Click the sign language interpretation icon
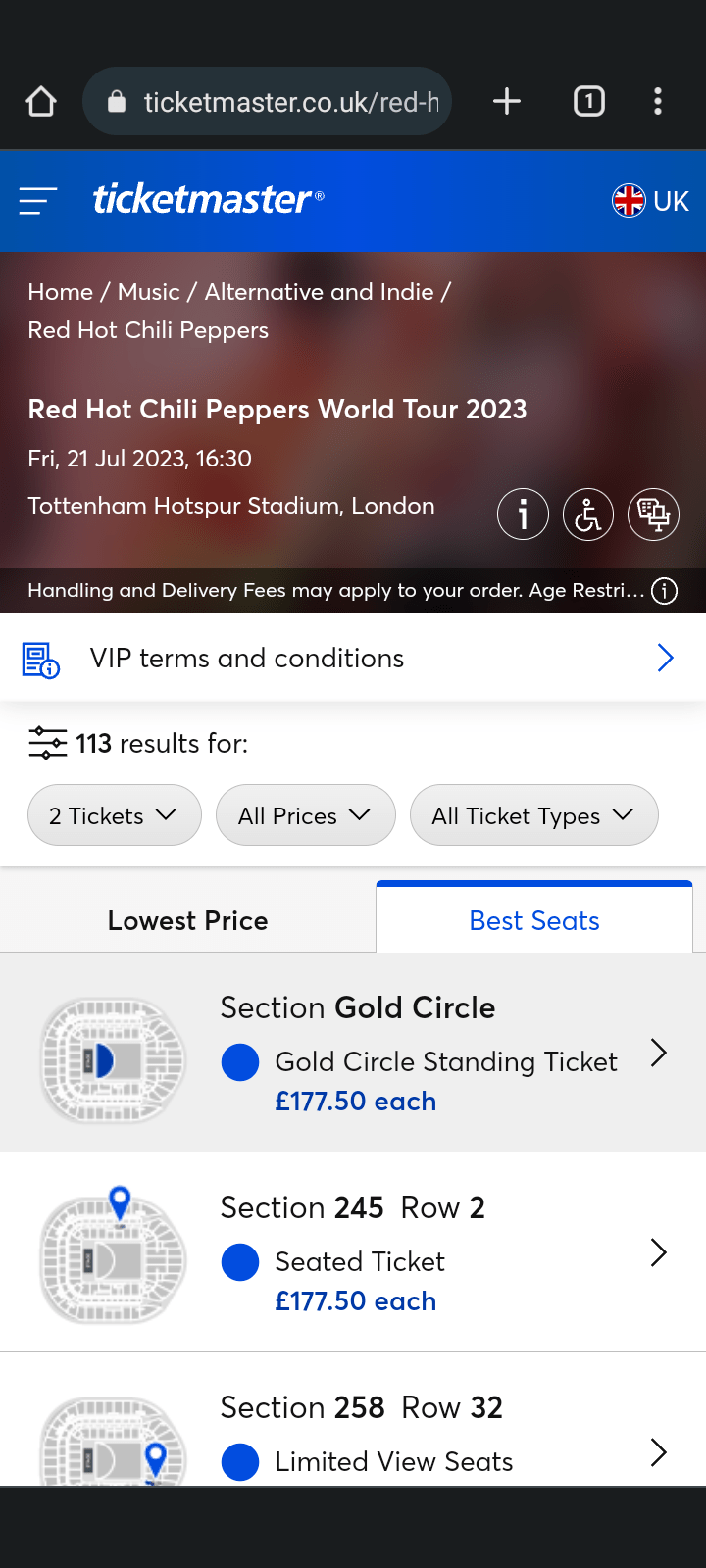This screenshot has width=706, height=1568. [653, 514]
